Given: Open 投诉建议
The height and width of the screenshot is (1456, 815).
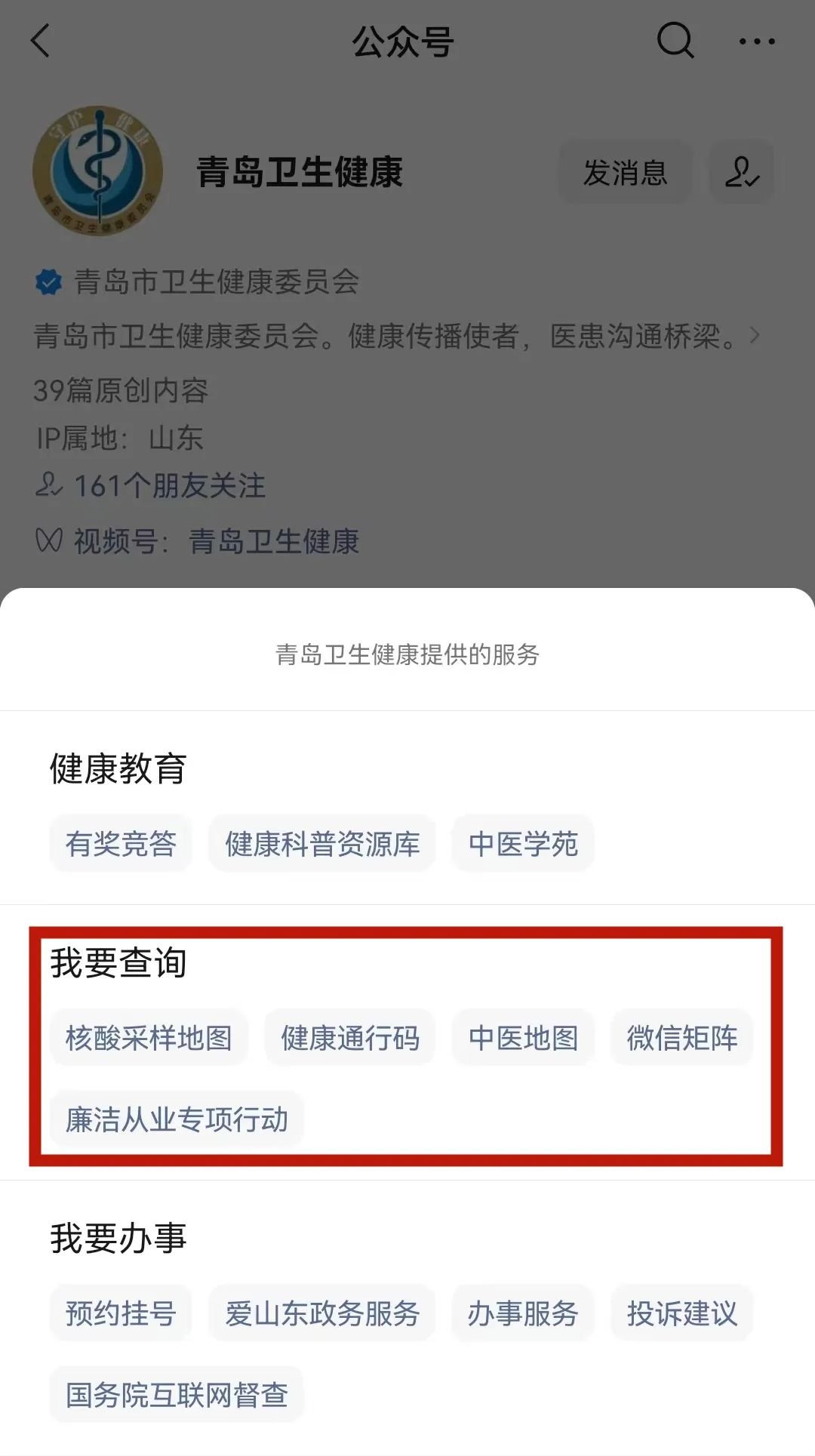Looking at the screenshot, I should [681, 1313].
